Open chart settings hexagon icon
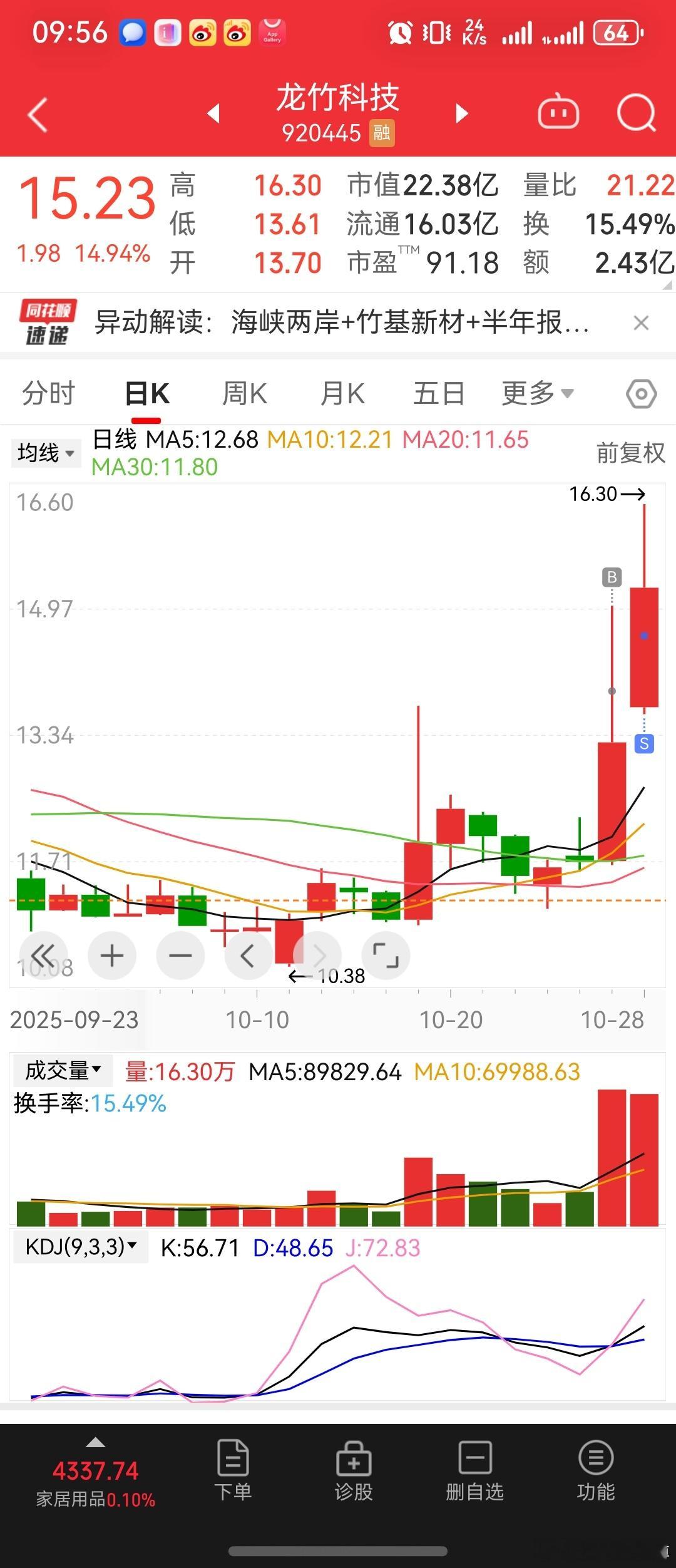This screenshot has width=676, height=1568. tap(641, 394)
